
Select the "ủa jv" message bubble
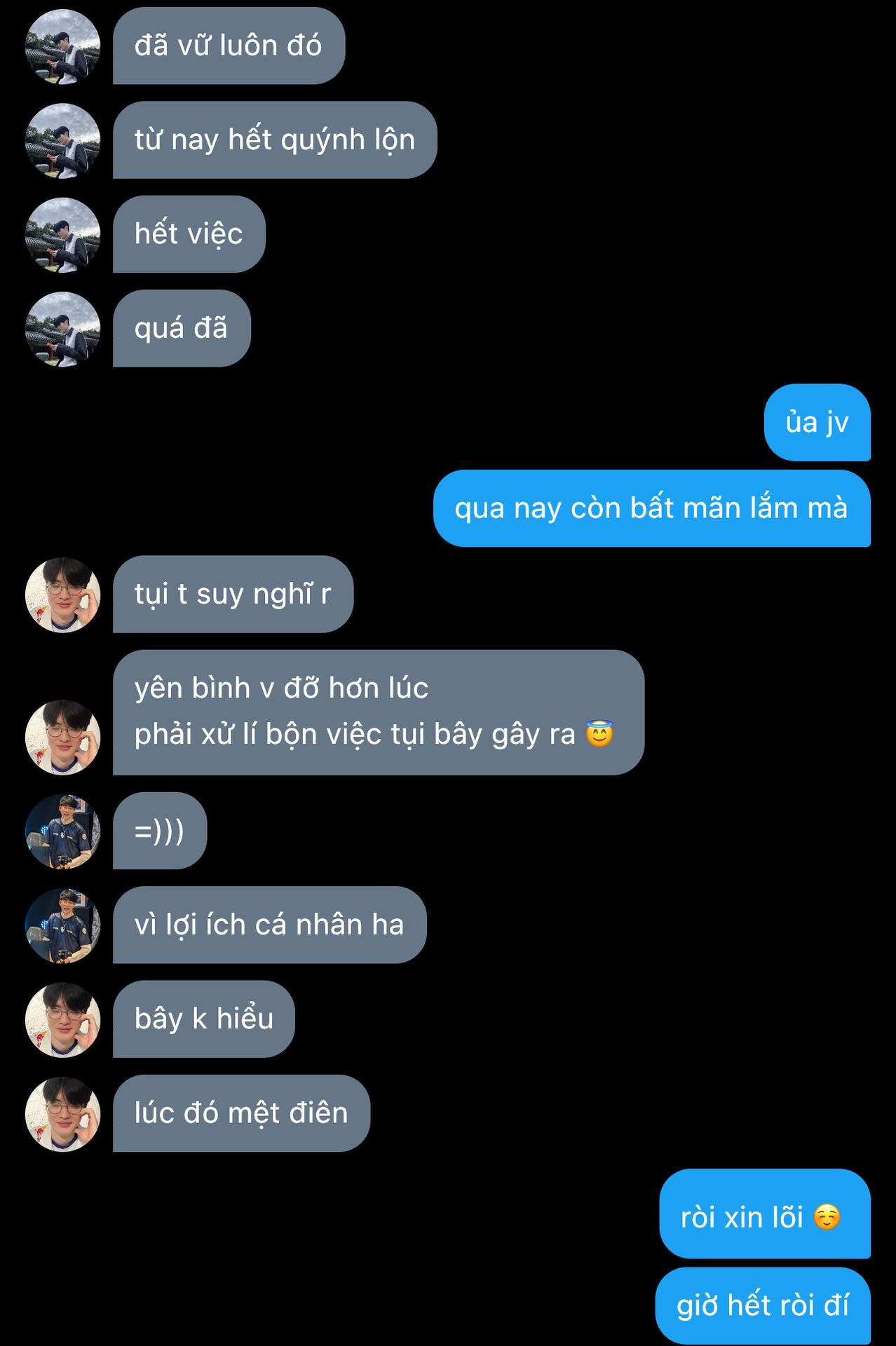pos(817,423)
